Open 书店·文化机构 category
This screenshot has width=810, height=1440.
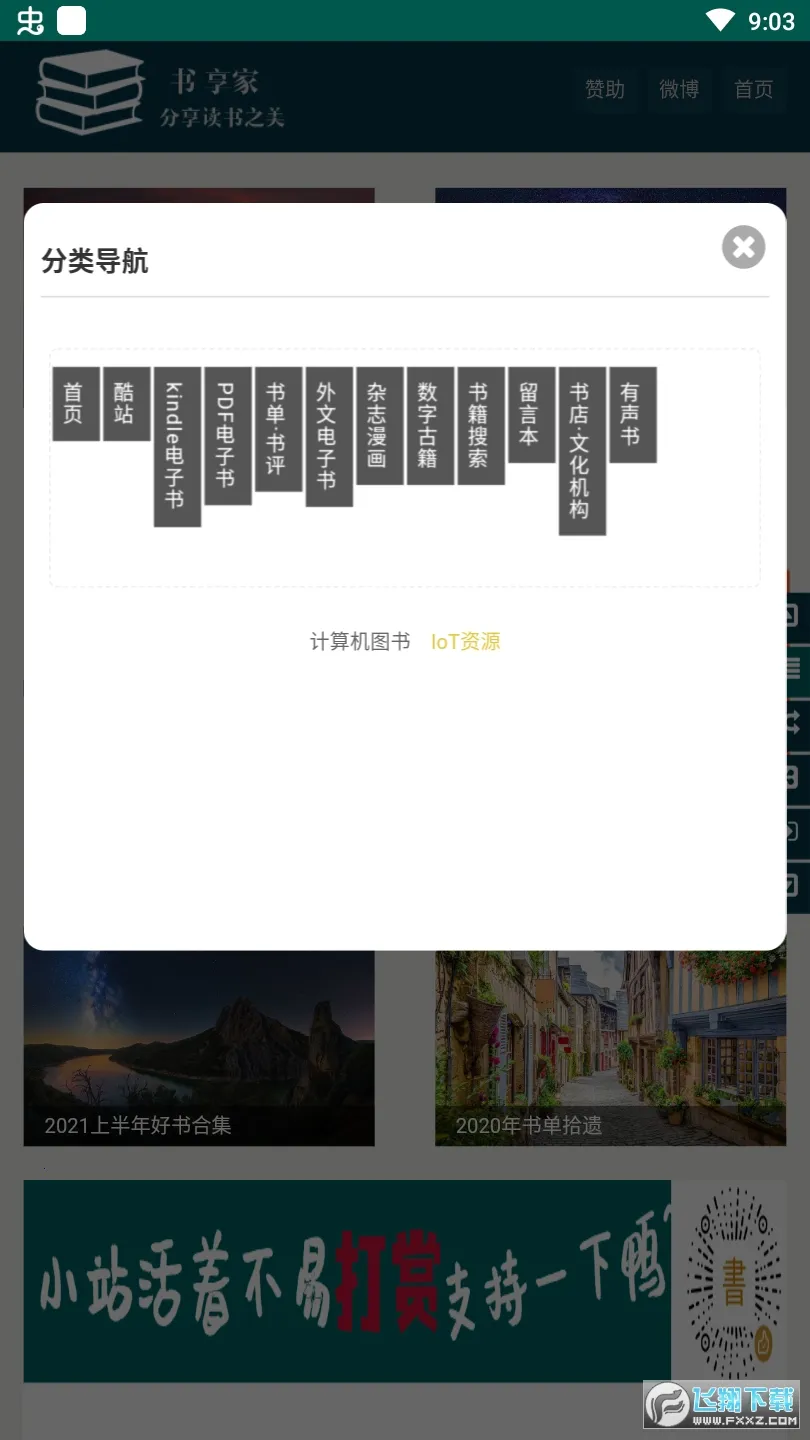[582, 451]
